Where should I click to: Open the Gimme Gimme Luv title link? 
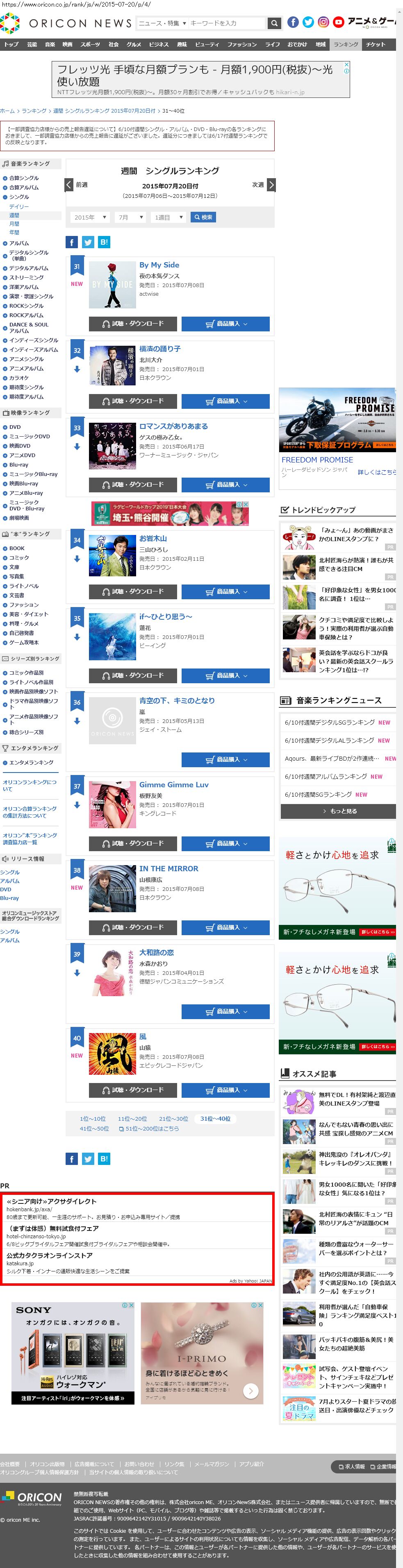(174, 784)
